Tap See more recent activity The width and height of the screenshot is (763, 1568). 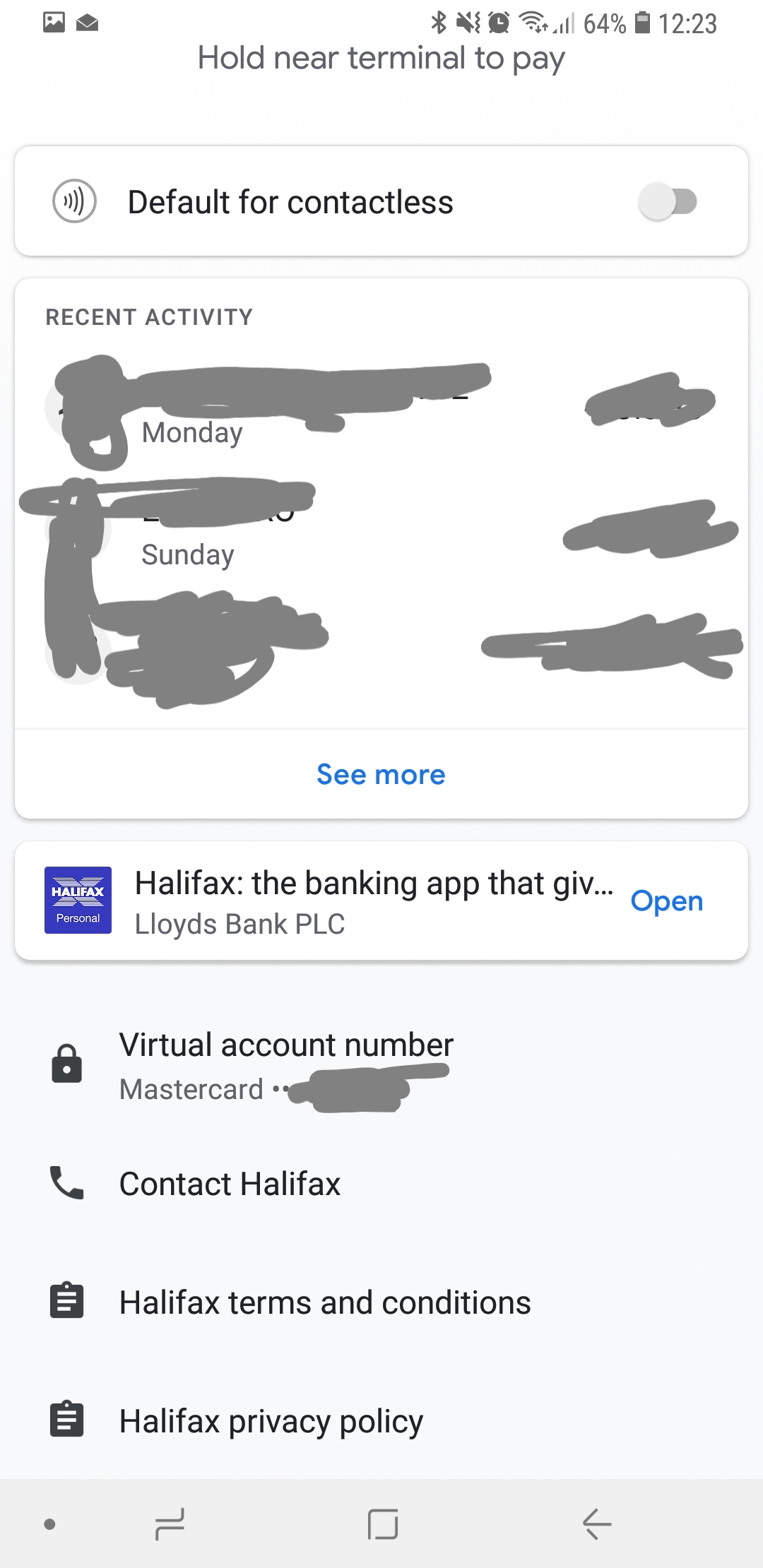(381, 775)
